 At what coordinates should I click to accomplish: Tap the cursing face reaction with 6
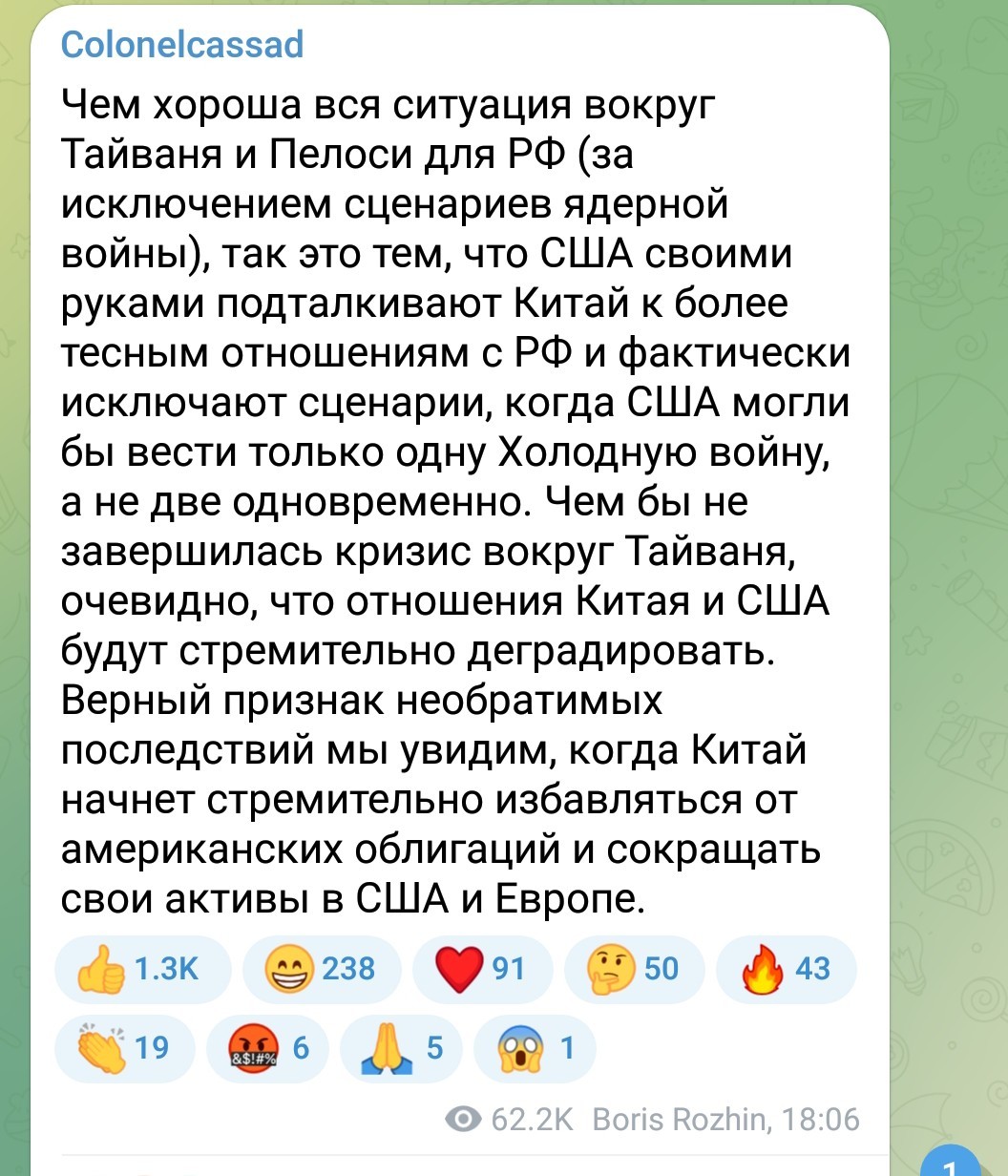pyautogui.click(x=267, y=1048)
